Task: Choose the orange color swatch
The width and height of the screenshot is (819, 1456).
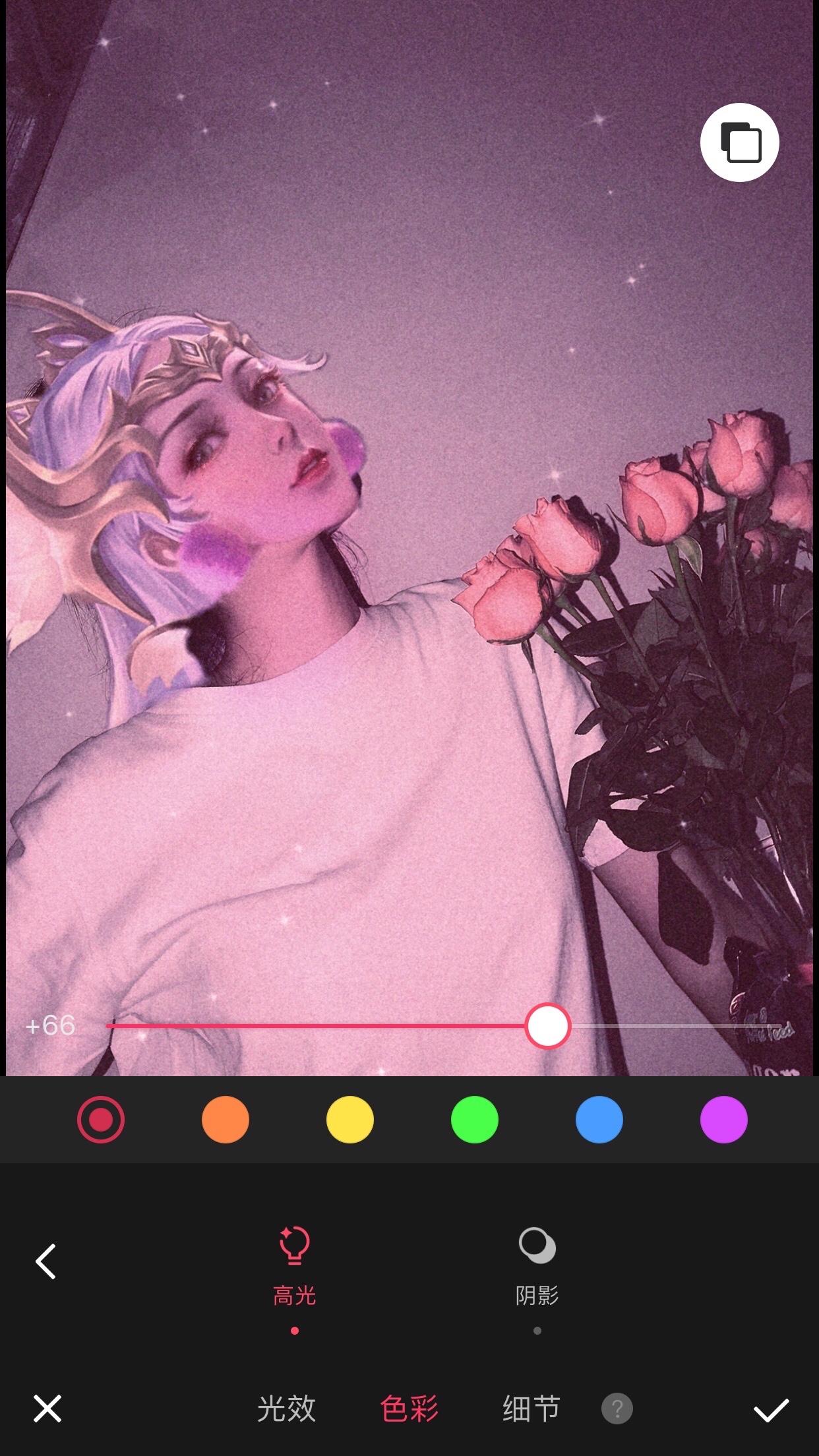Action: tap(226, 1119)
